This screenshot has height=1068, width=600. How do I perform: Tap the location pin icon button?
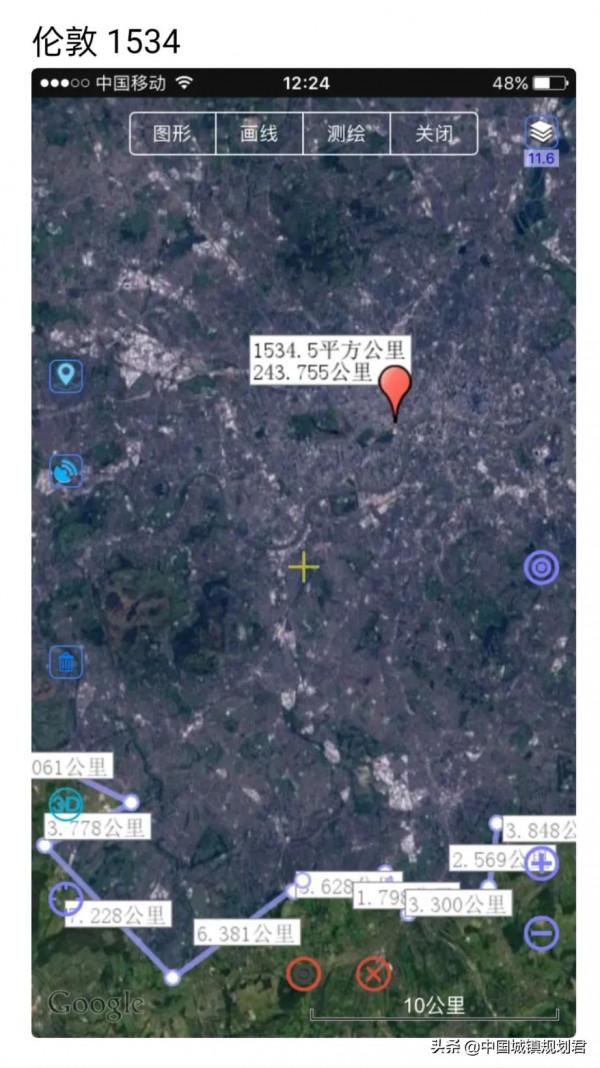point(66,376)
